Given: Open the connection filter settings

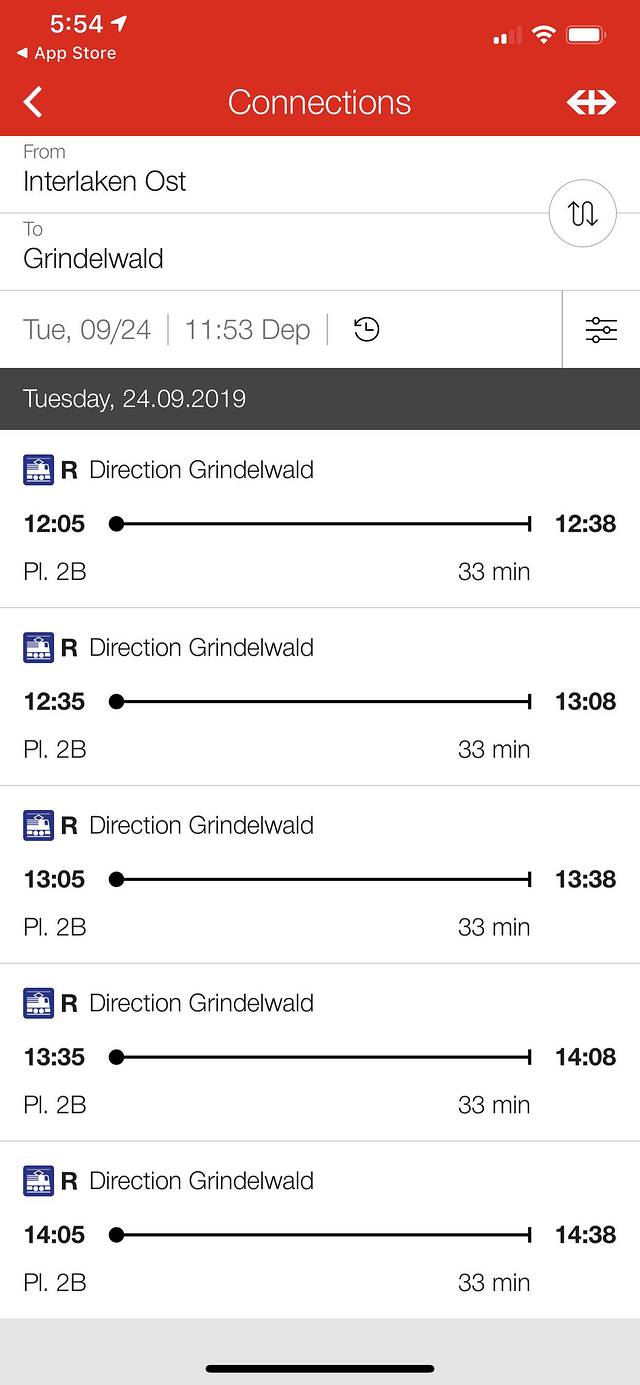Looking at the screenshot, I should pyautogui.click(x=601, y=330).
